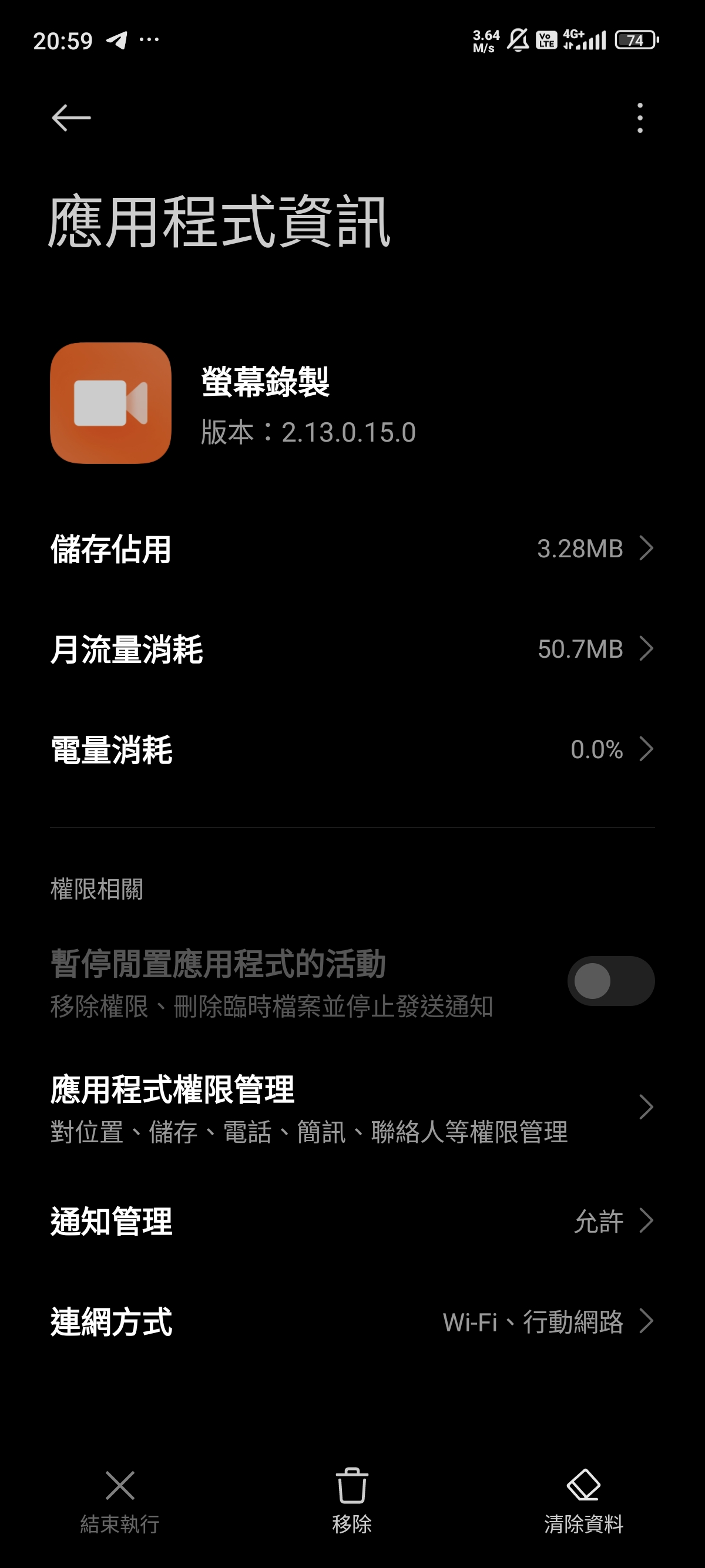Open the three-dot overflow menu
The height and width of the screenshot is (1568, 705).
639,117
